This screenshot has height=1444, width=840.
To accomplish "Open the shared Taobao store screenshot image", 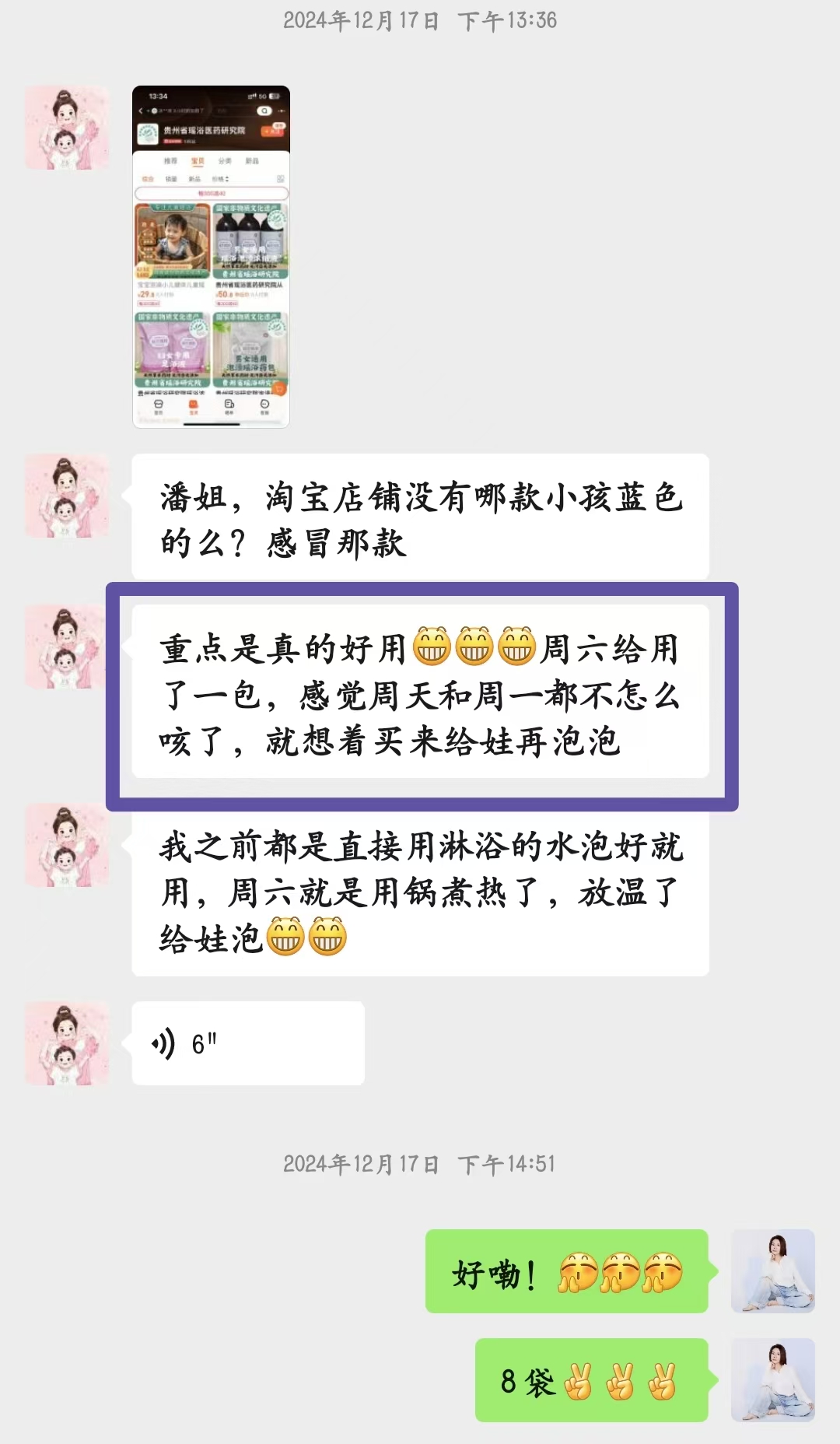I will pos(211,257).
